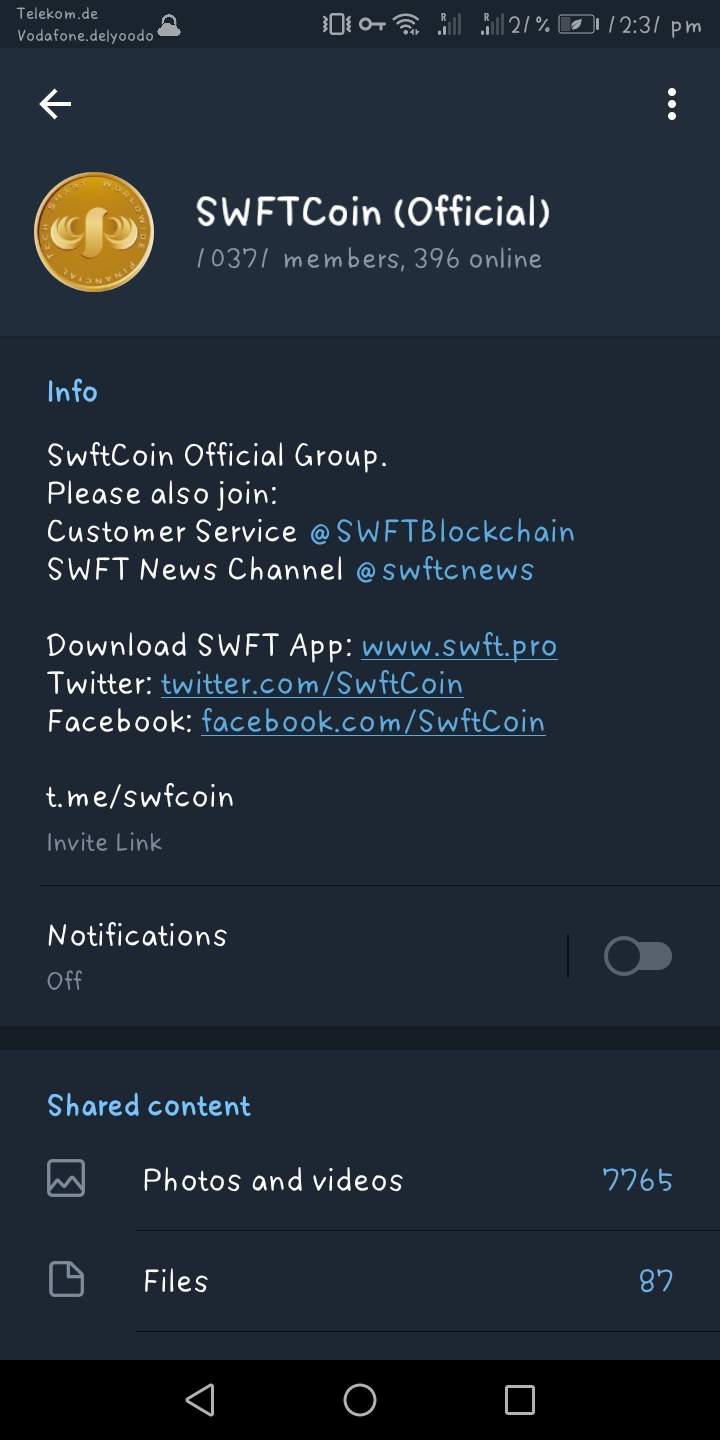Screen dimensions: 720x1440
Task: Open the shared Files list
Action: pos(360,1281)
